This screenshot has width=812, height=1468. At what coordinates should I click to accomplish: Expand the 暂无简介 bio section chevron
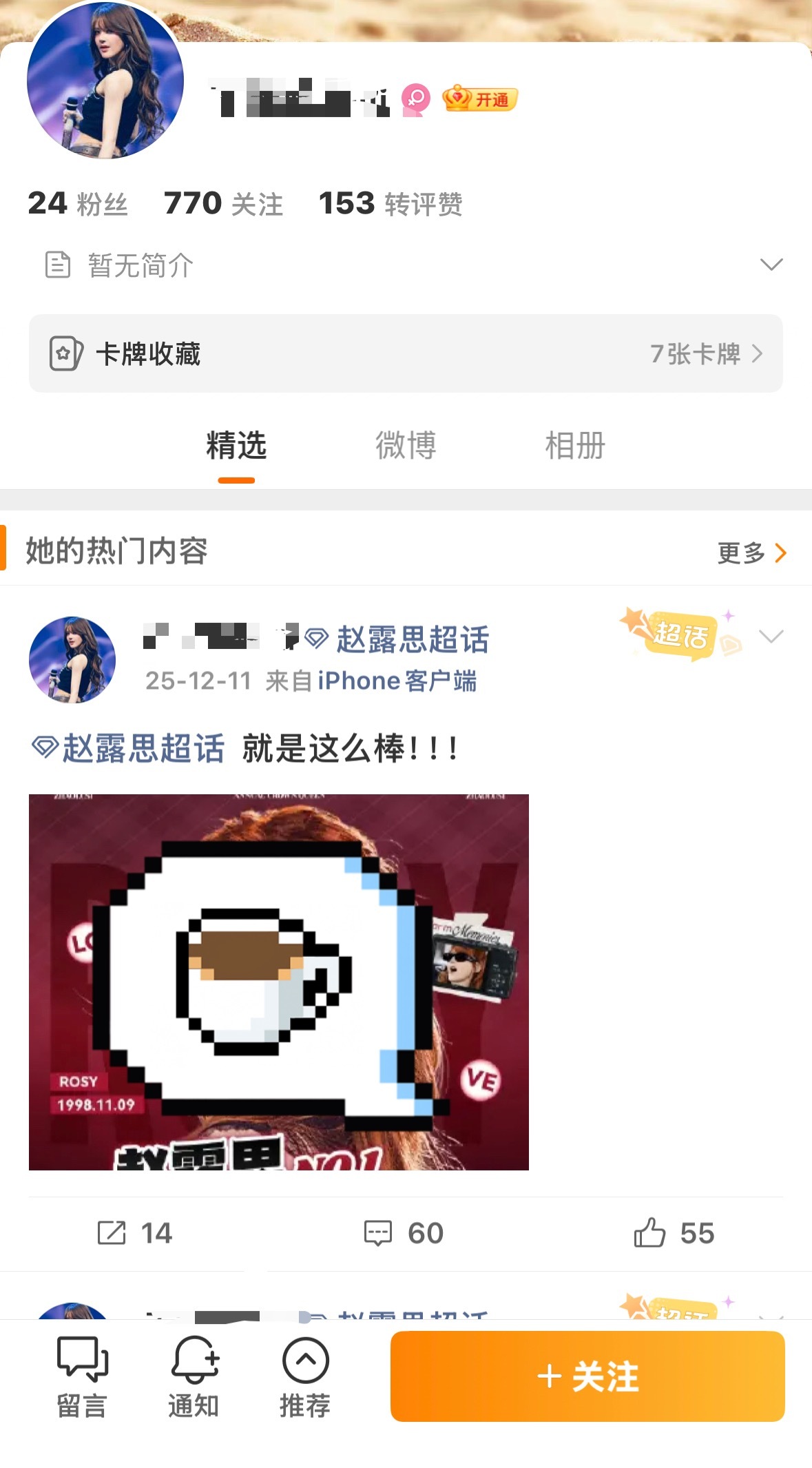click(x=771, y=263)
